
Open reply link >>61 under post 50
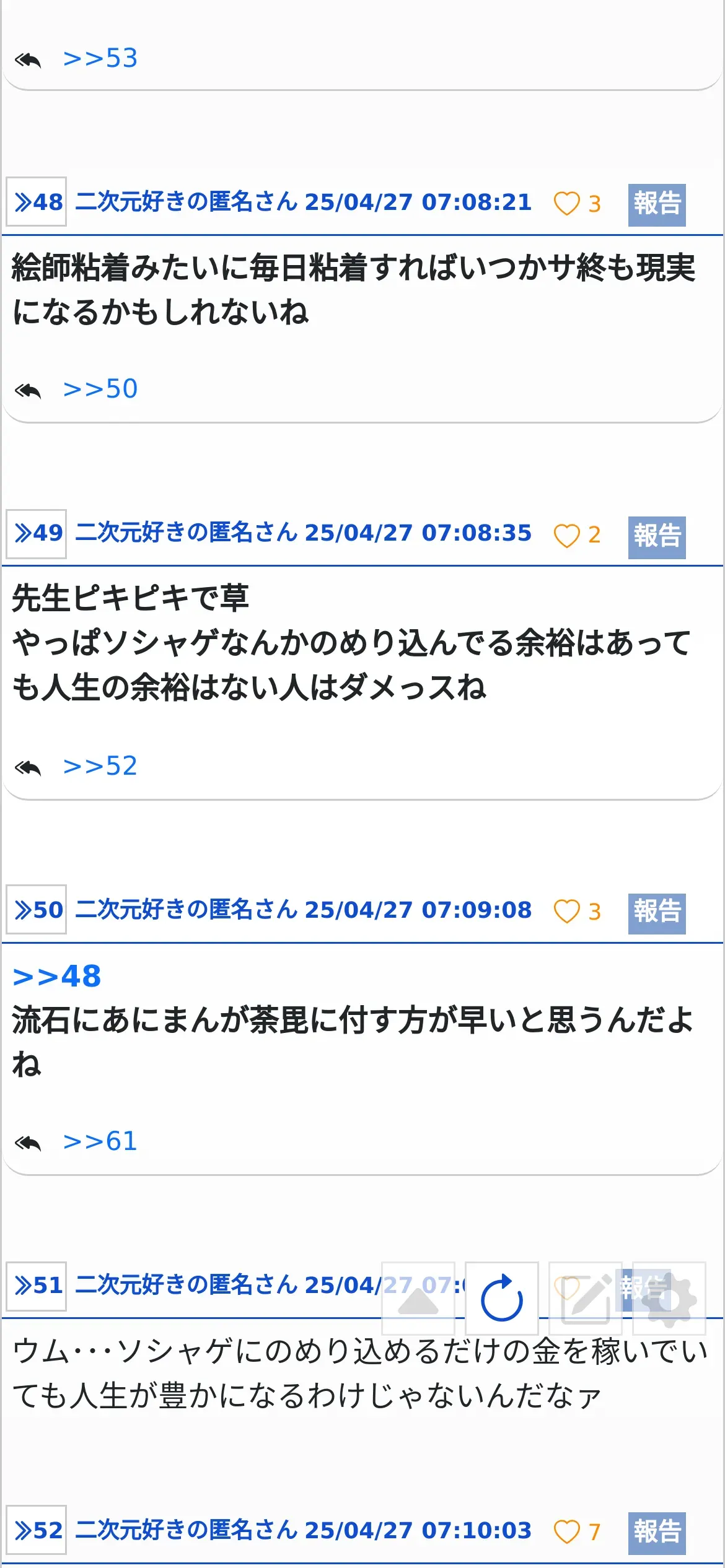[x=100, y=1142]
